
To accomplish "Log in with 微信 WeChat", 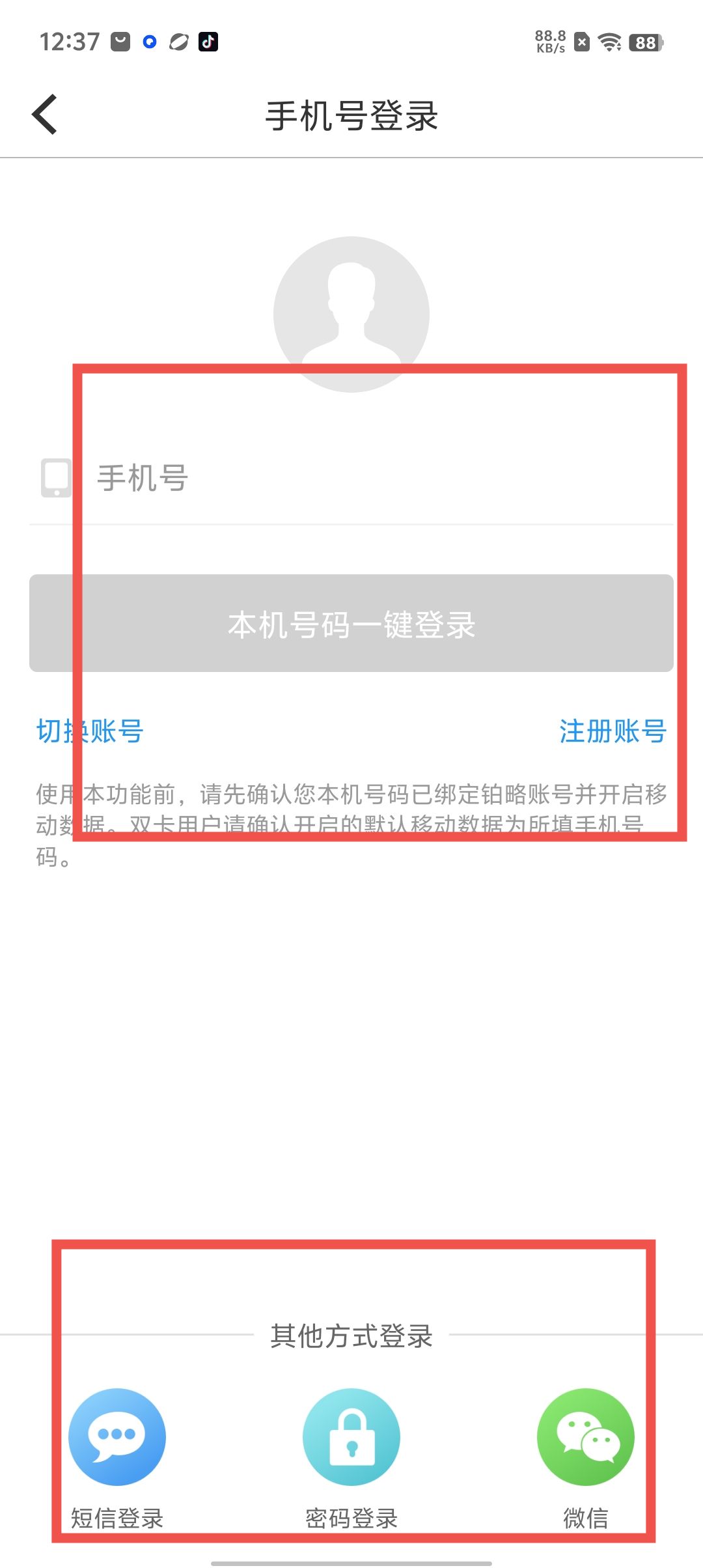I will (x=585, y=1437).
